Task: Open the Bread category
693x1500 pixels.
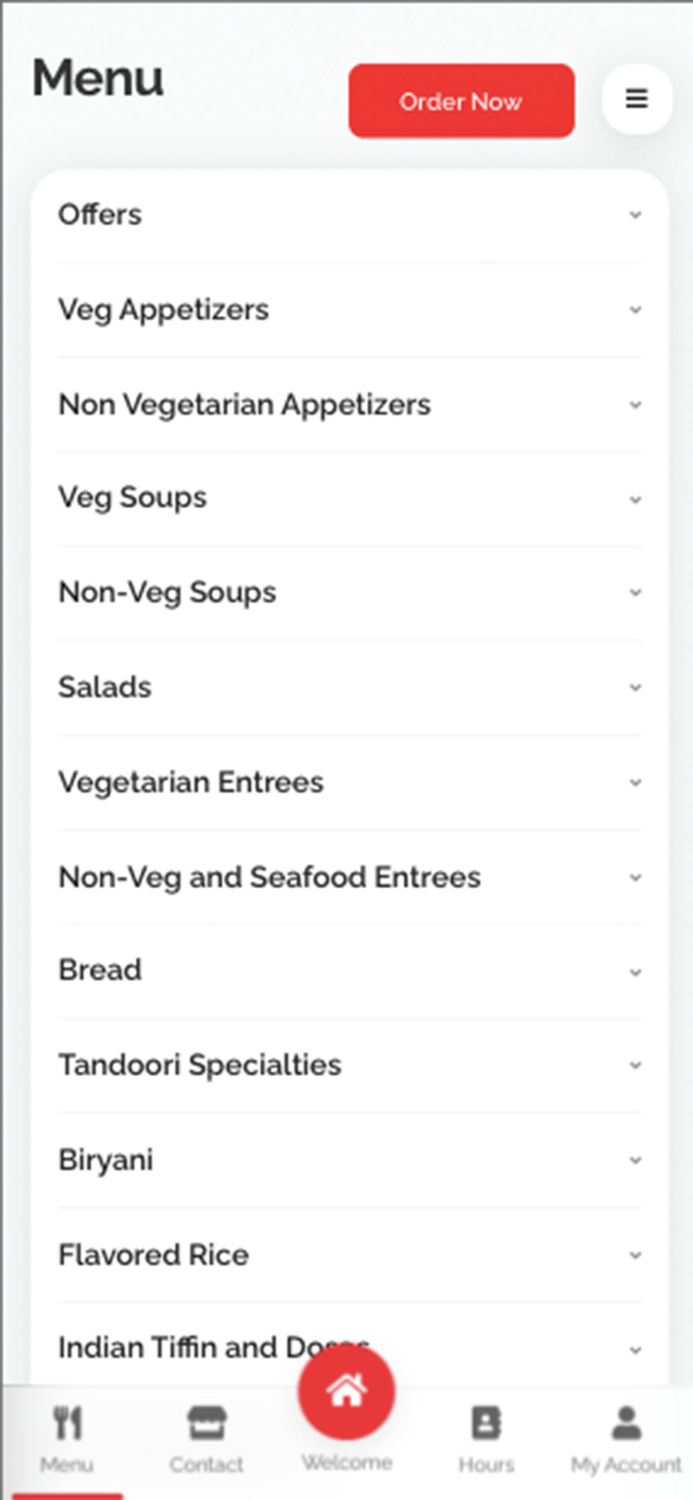Action: [350, 971]
